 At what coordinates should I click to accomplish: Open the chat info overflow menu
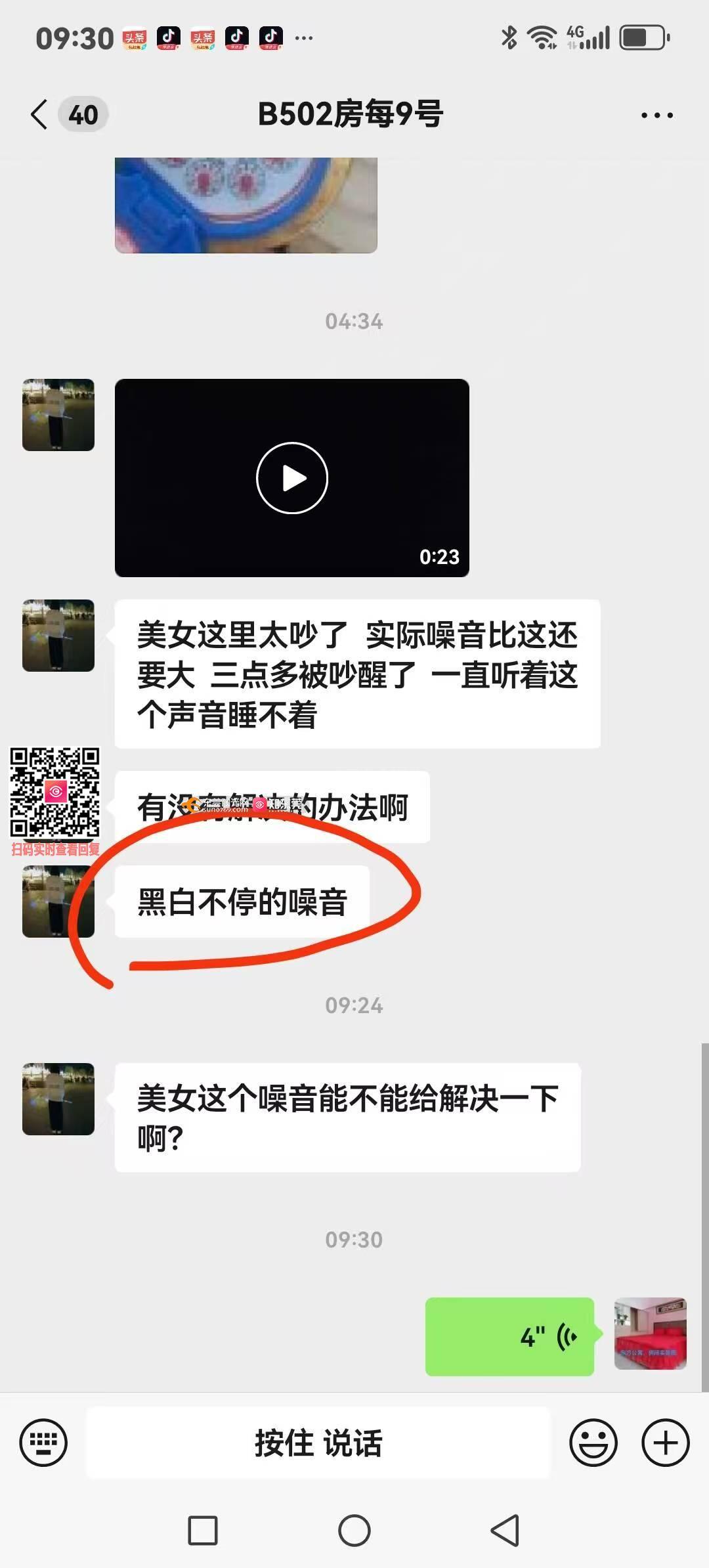click(656, 116)
